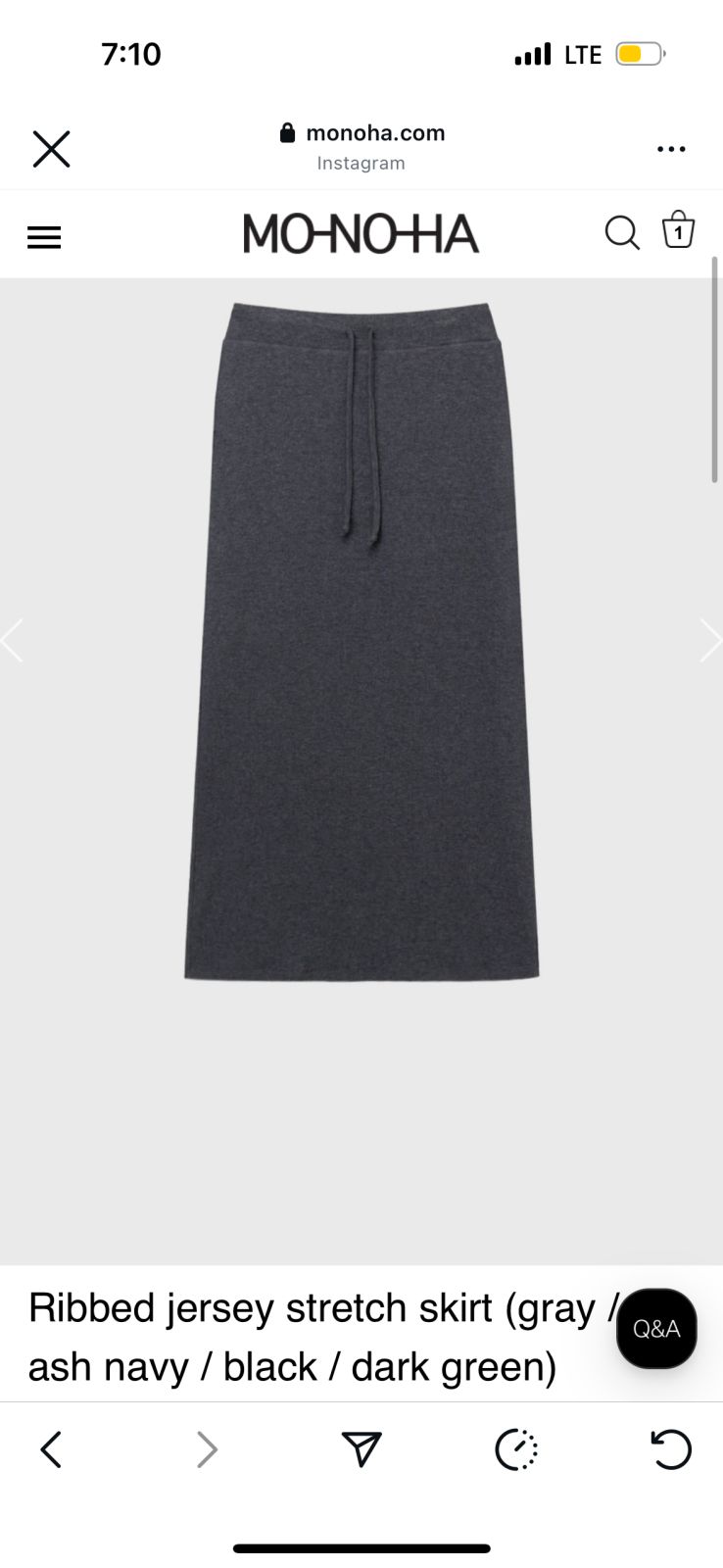723x1568 pixels.
Task: Show the previous product image
Action: pyautogui.click(x=12, y=641)
